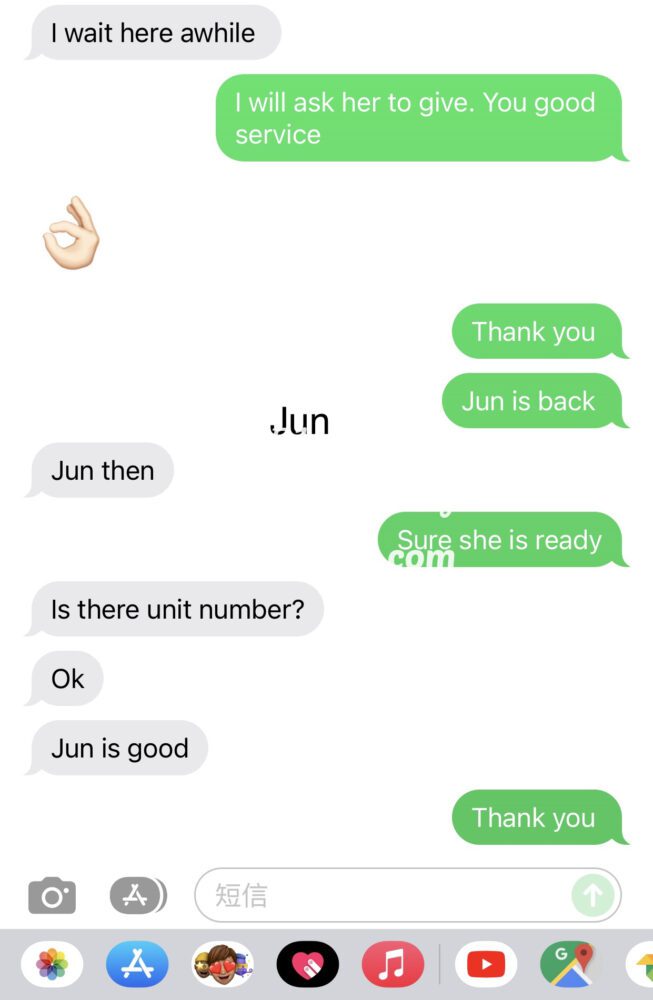Image resolution: width=653 pixels, height=1000 pixels.
Task: Open the Memoji stickers app
Action: [222, 965]
